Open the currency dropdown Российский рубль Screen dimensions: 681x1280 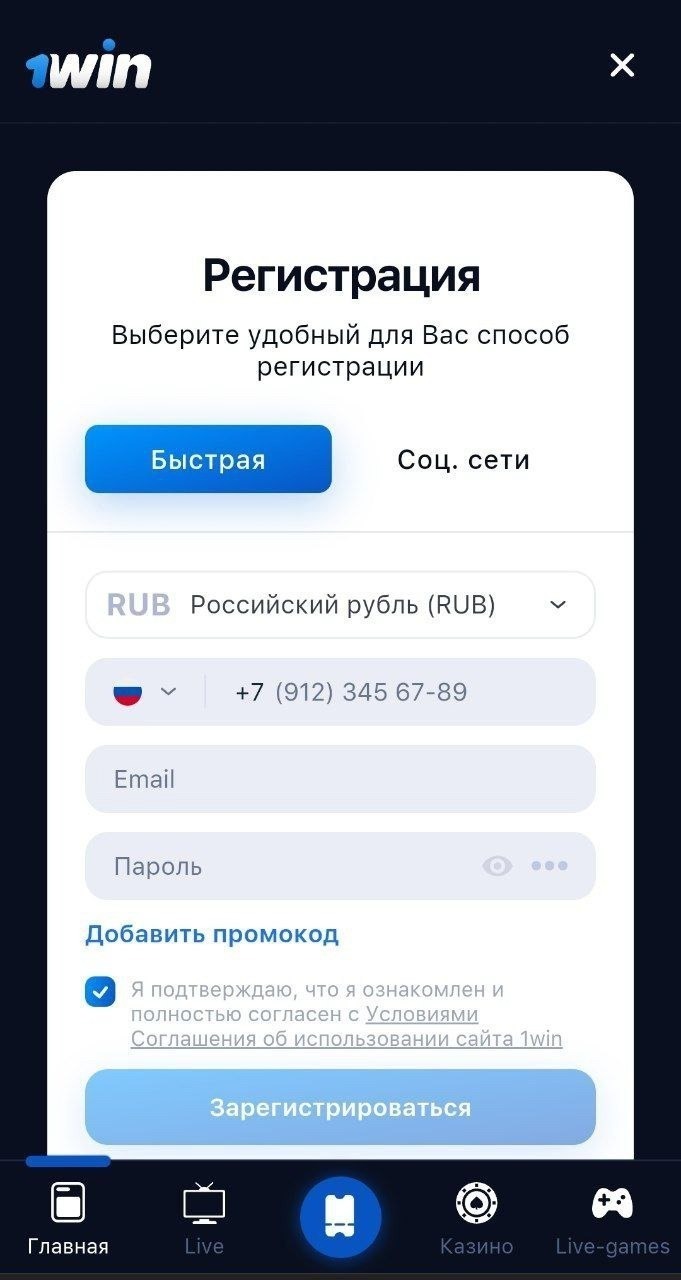tap(340, 605)
